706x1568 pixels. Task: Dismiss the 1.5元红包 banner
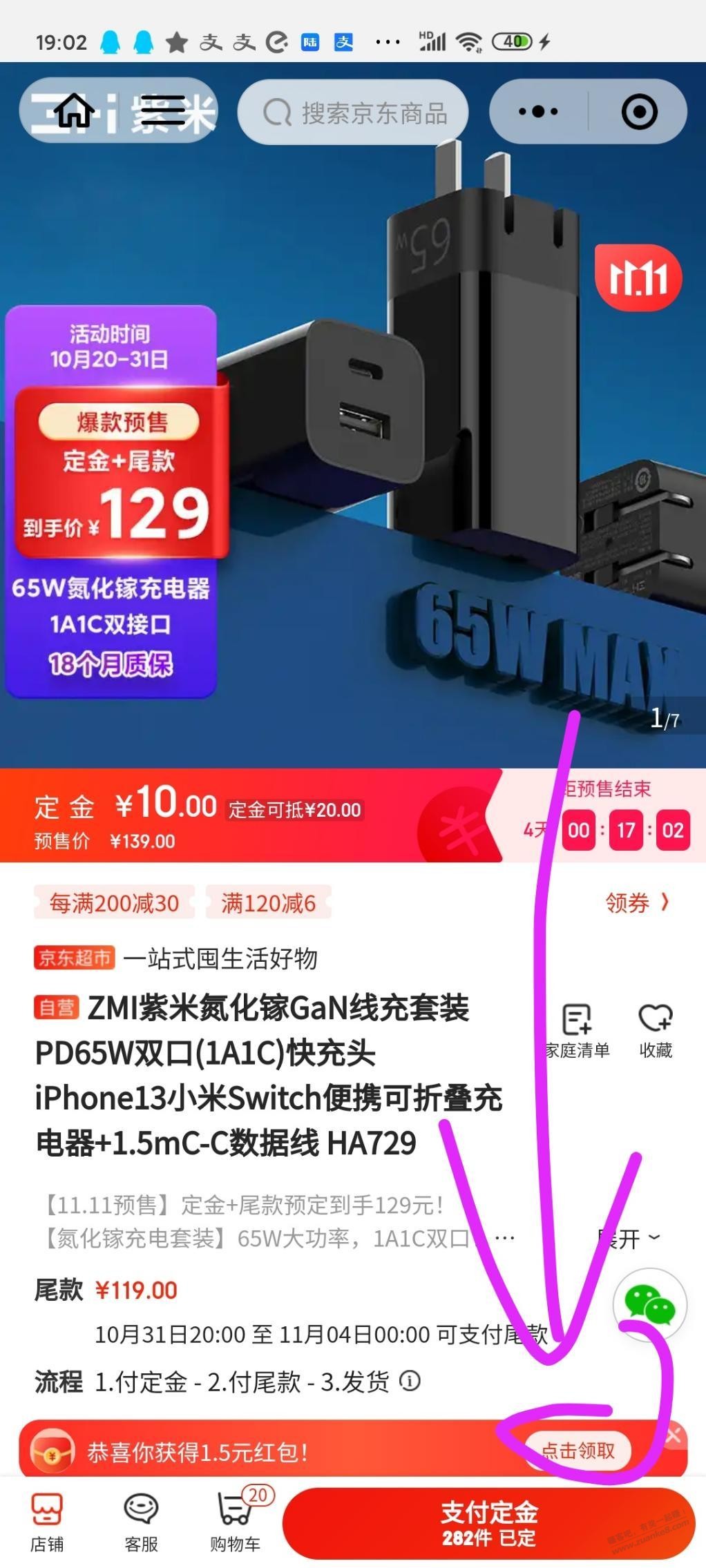[x=674, y=1436]
